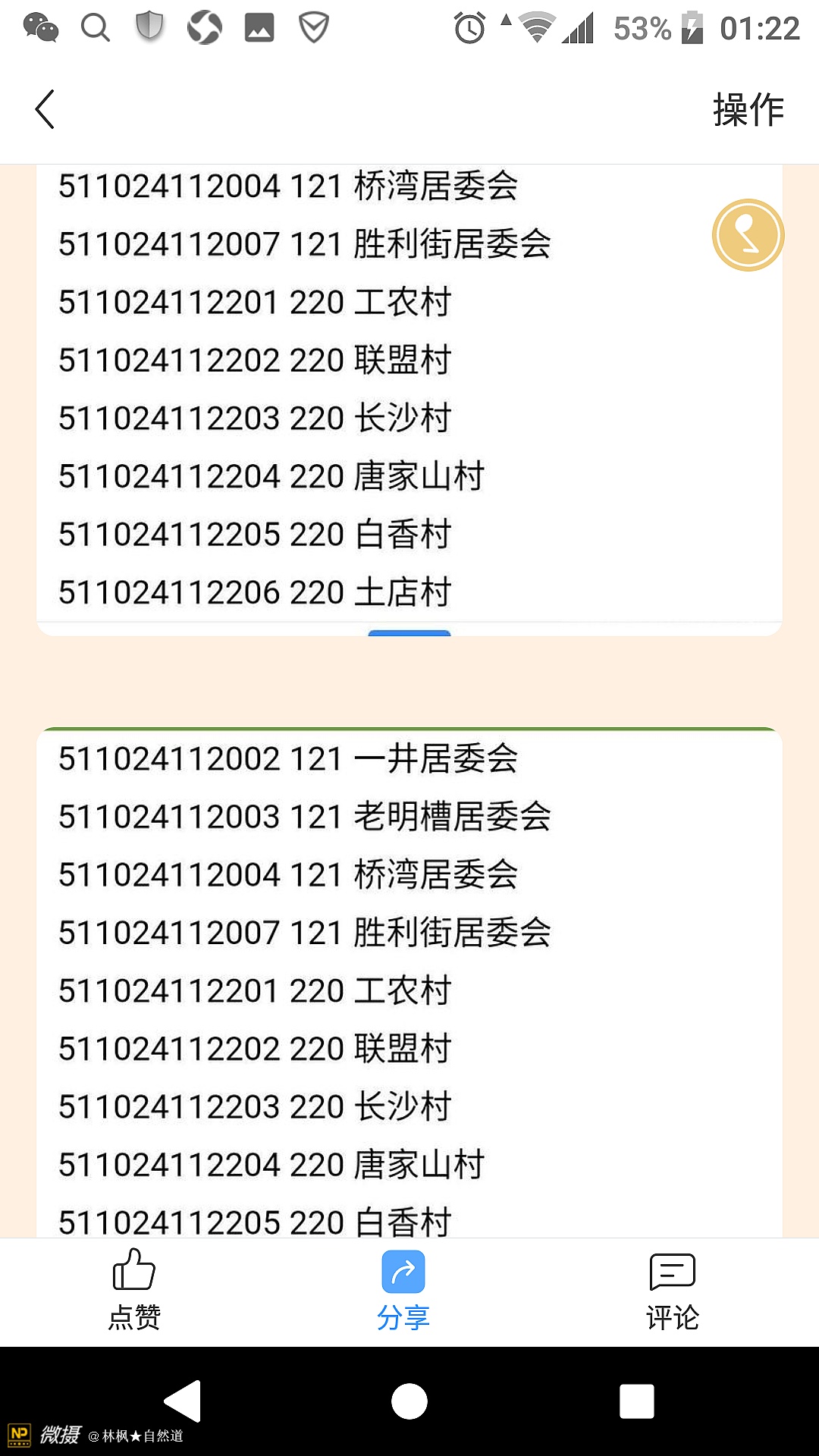Share this post via 分享
819x1456 pixels.
coord(403,1291)
